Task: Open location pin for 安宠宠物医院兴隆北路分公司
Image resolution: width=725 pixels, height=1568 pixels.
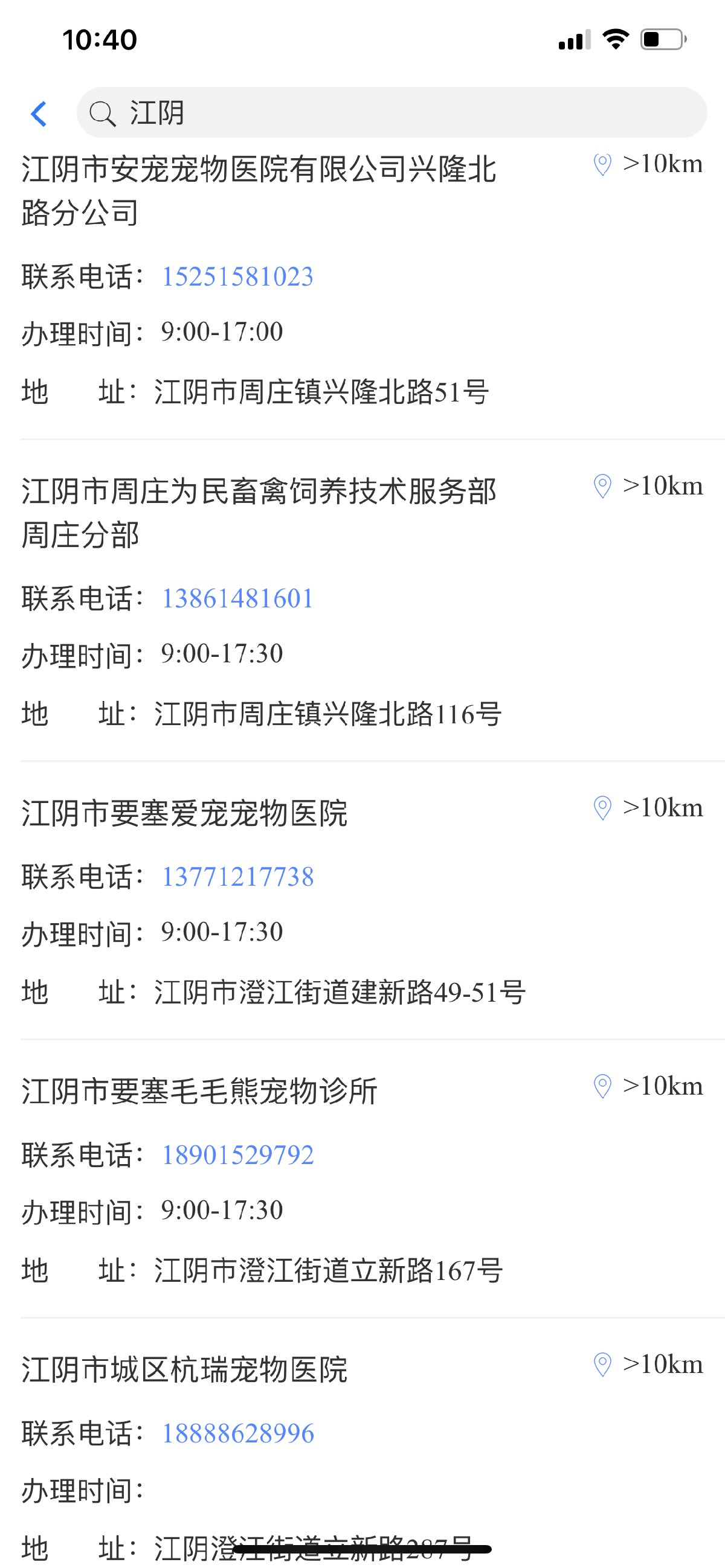Action: (x=602, y=164)
